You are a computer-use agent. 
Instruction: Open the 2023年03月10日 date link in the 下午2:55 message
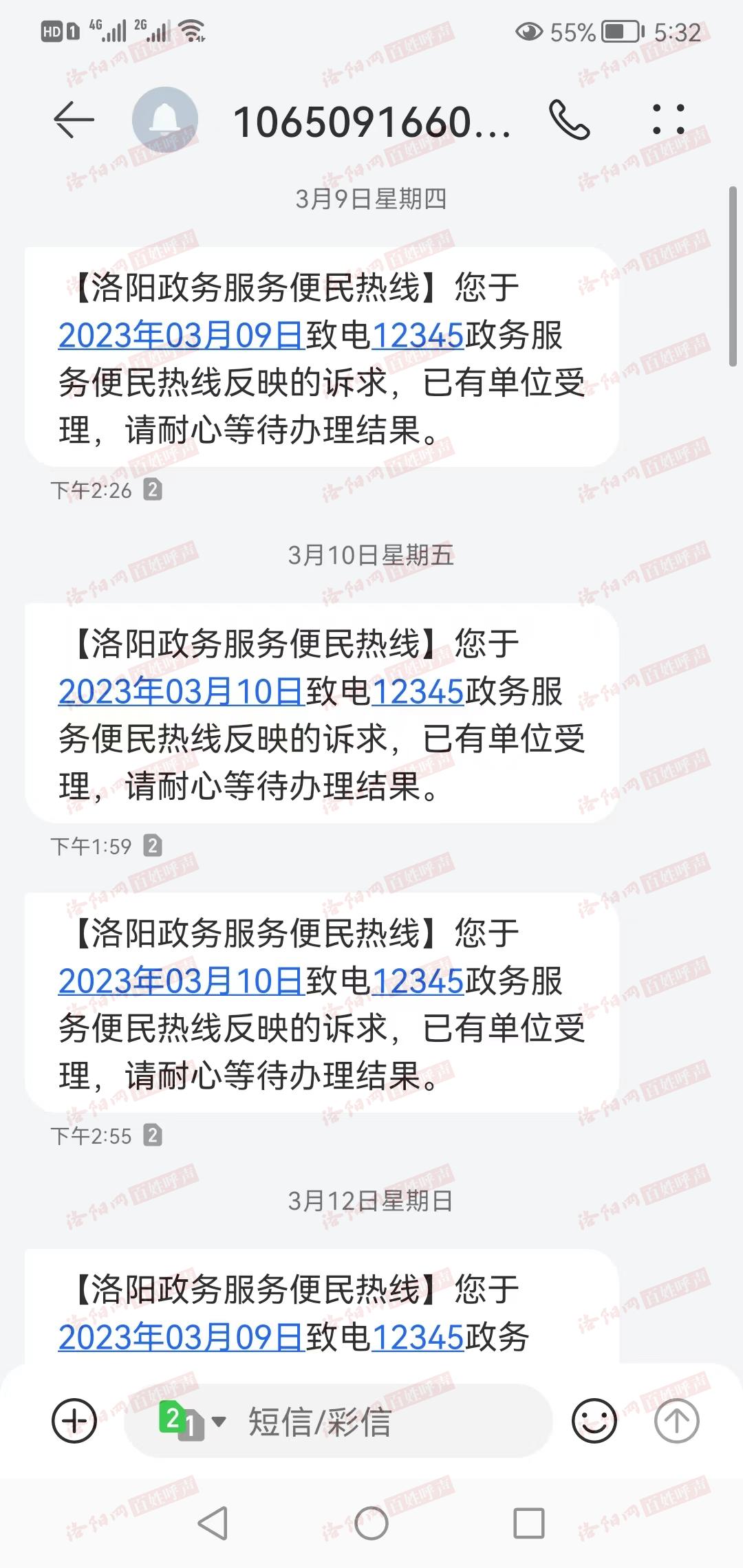(x=181, y=981)
